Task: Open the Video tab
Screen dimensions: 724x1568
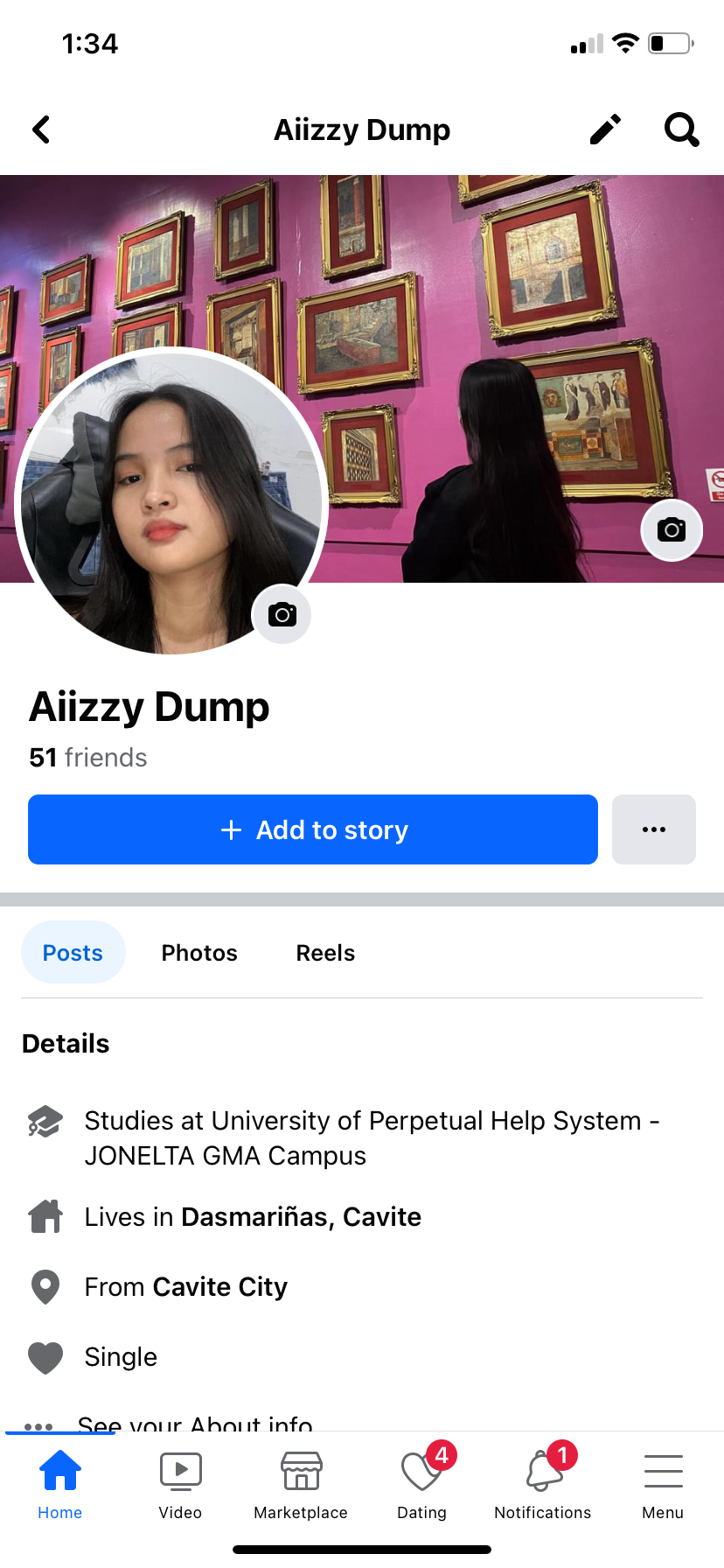Action: 181,1485
